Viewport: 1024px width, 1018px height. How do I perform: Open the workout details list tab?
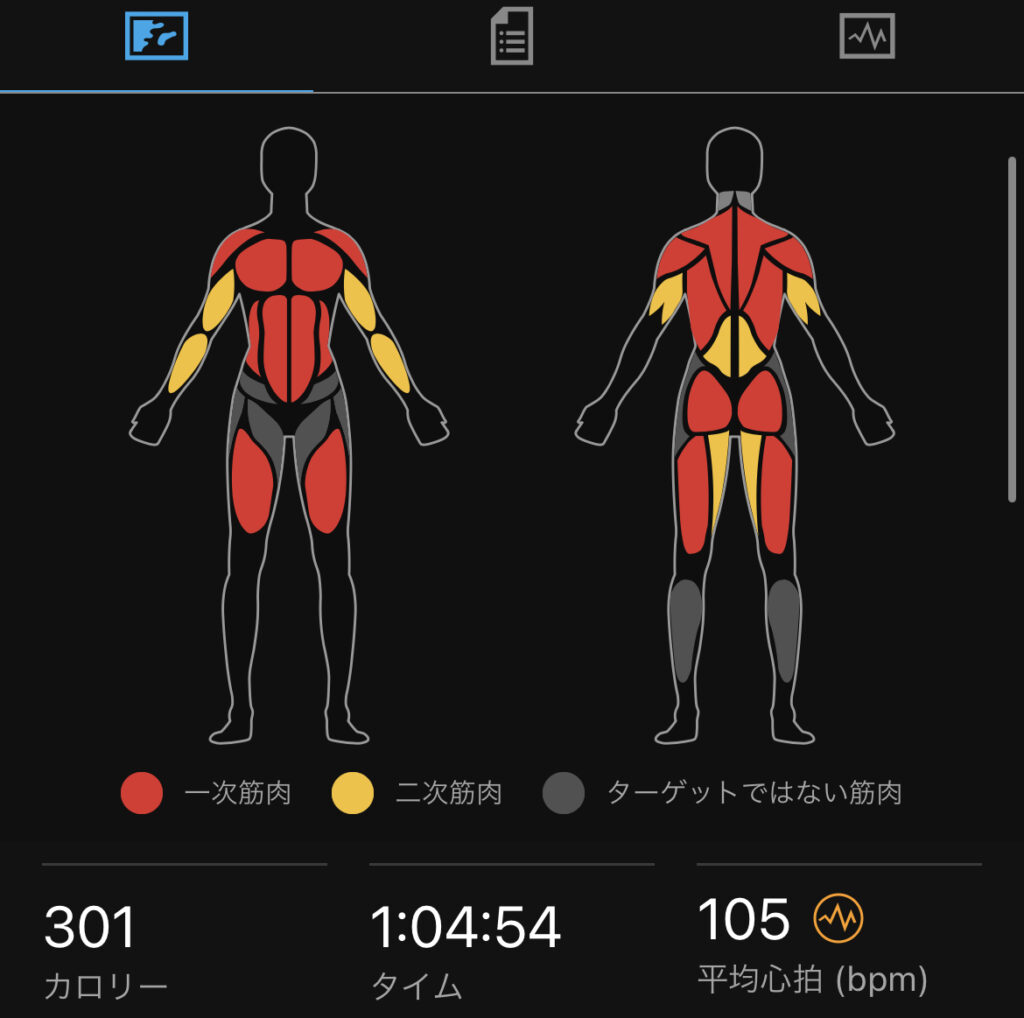[x=511, y=37]
